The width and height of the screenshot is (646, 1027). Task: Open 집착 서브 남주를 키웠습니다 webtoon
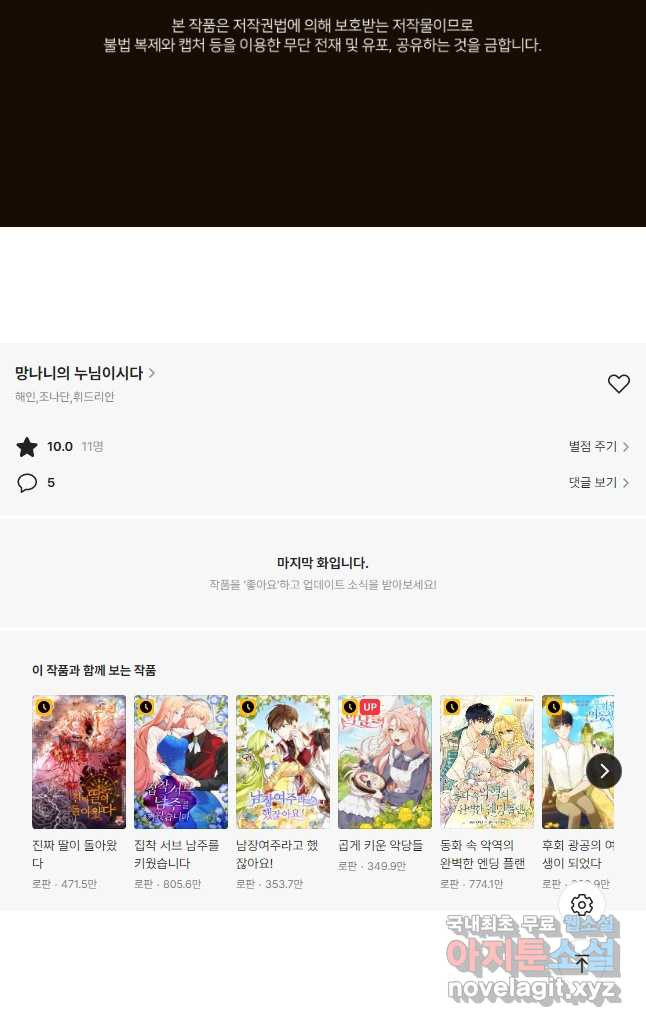pos(181,762)
